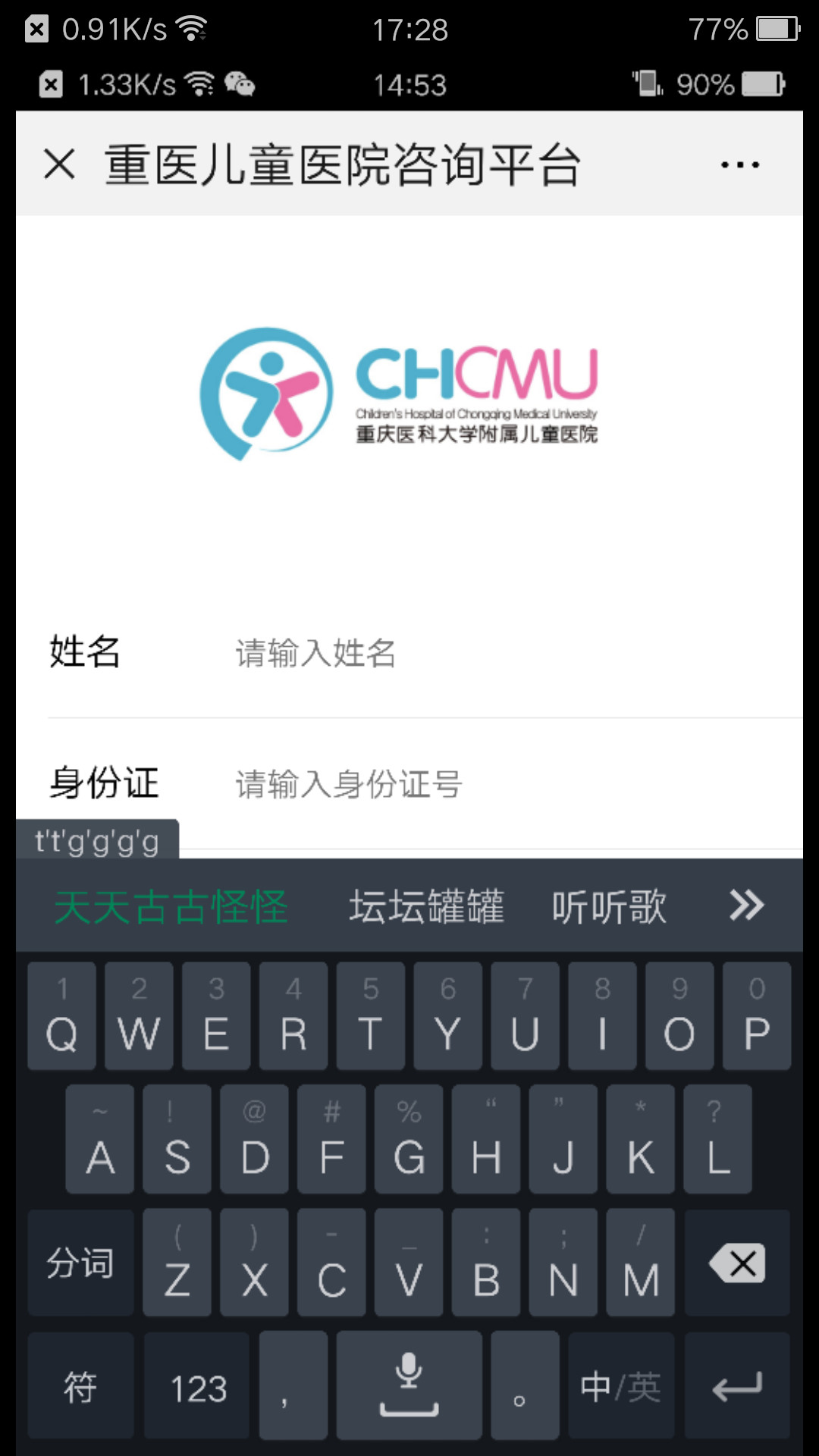Expand more keyboard candidates
Image resolution: width=819 pixels, height=1456 pixels.
pyautogui.click(x=746, y=905)
